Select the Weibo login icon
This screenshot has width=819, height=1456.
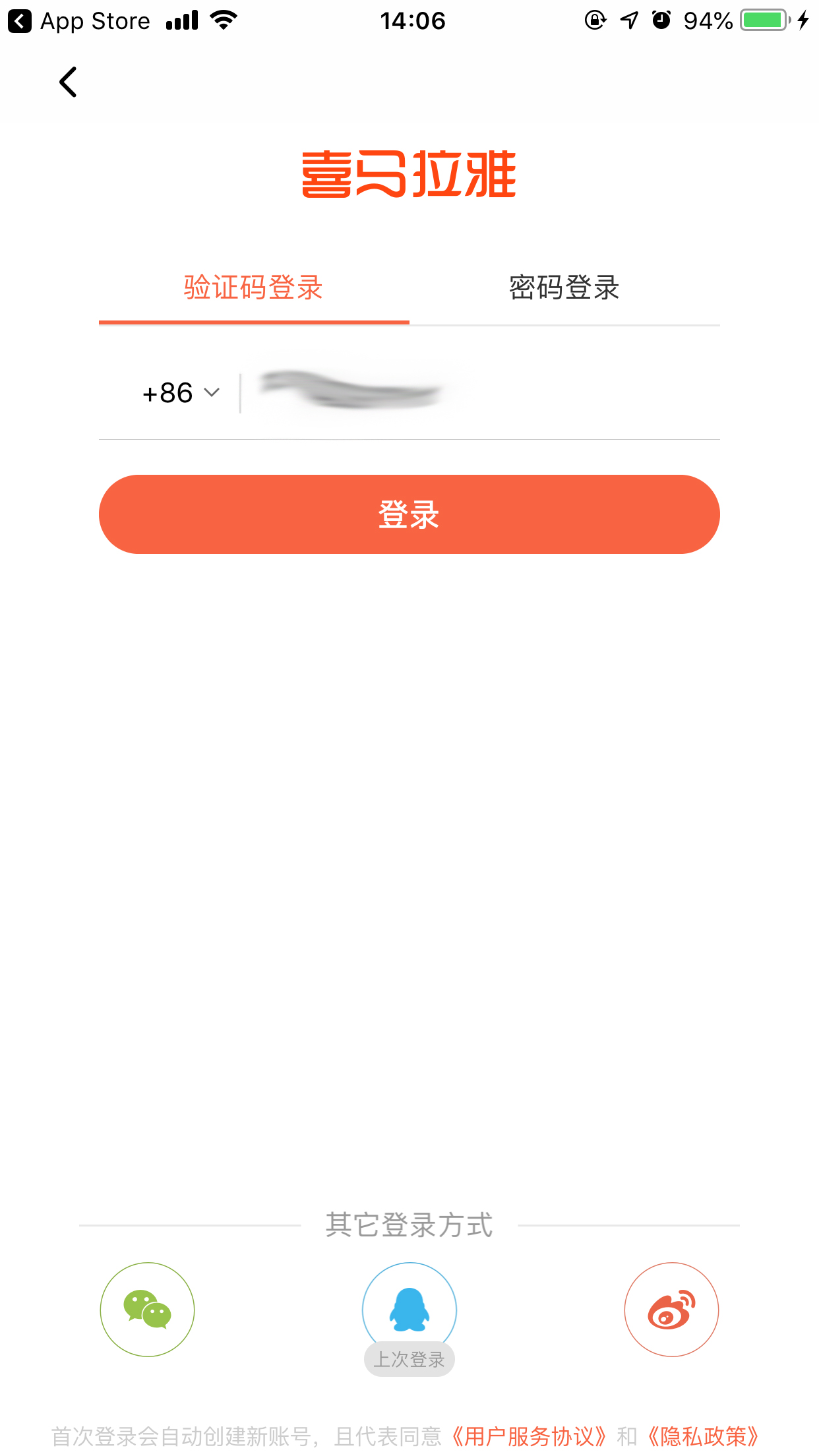tap(671, 1310)
